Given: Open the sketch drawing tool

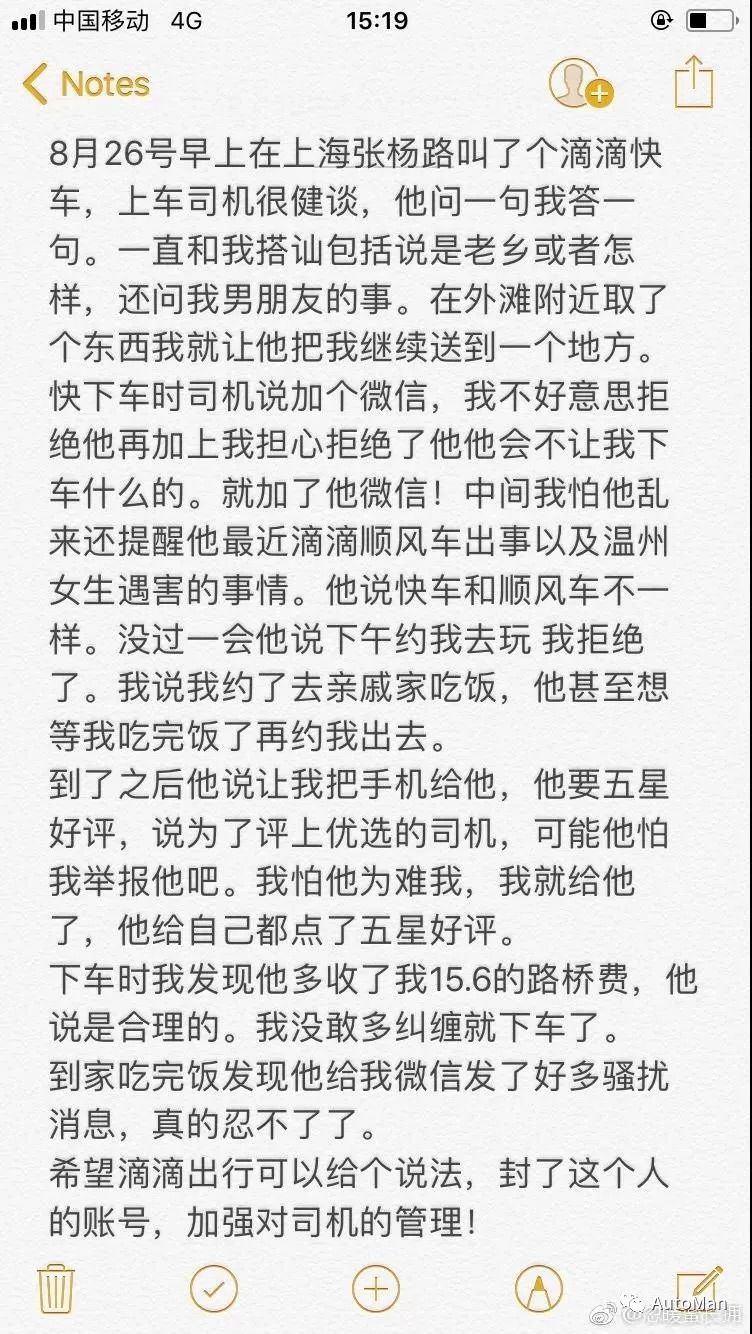Looking at the screenshot, I should tap(538, 1286).
